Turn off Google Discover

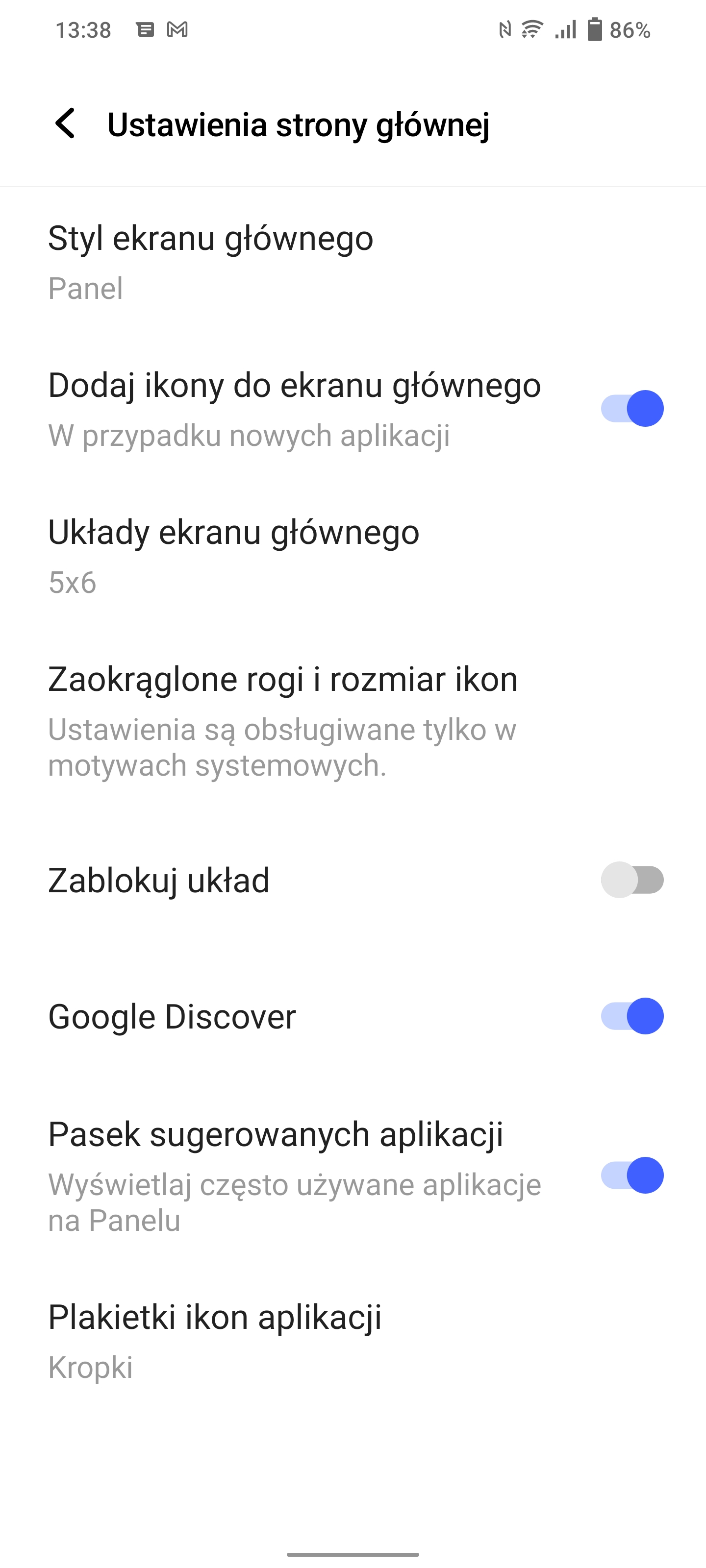click(x=631, y=1016)
